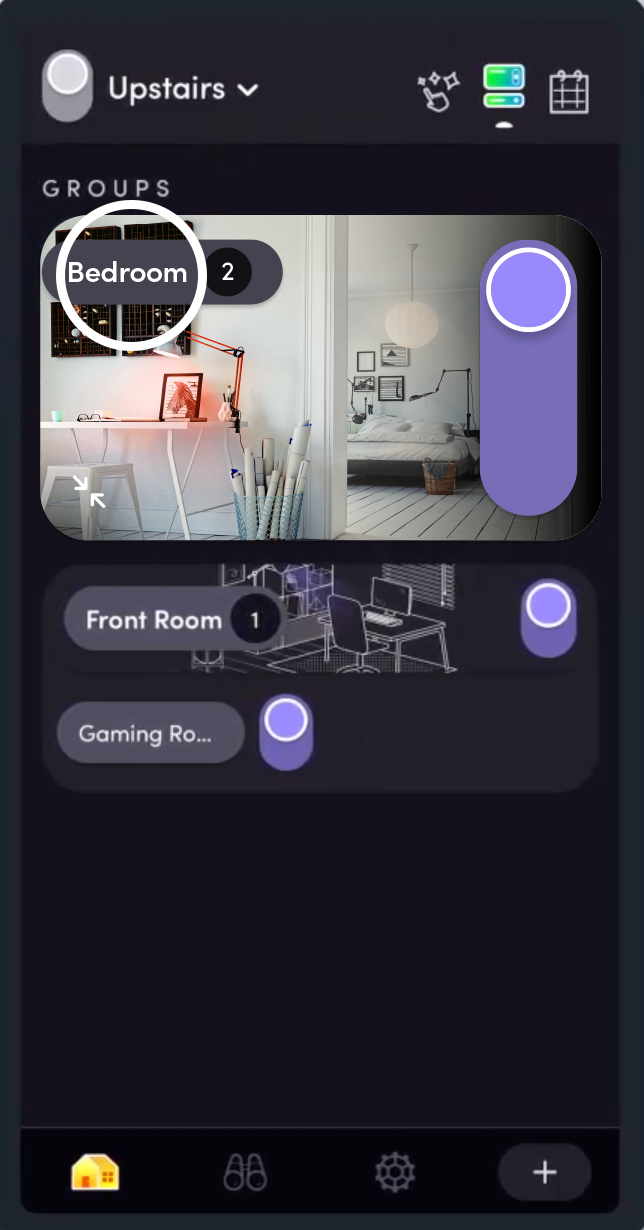The image size is (644, 1230).
Task: Open the Upstairs location dropdown
Action: (x=183, y=89)
